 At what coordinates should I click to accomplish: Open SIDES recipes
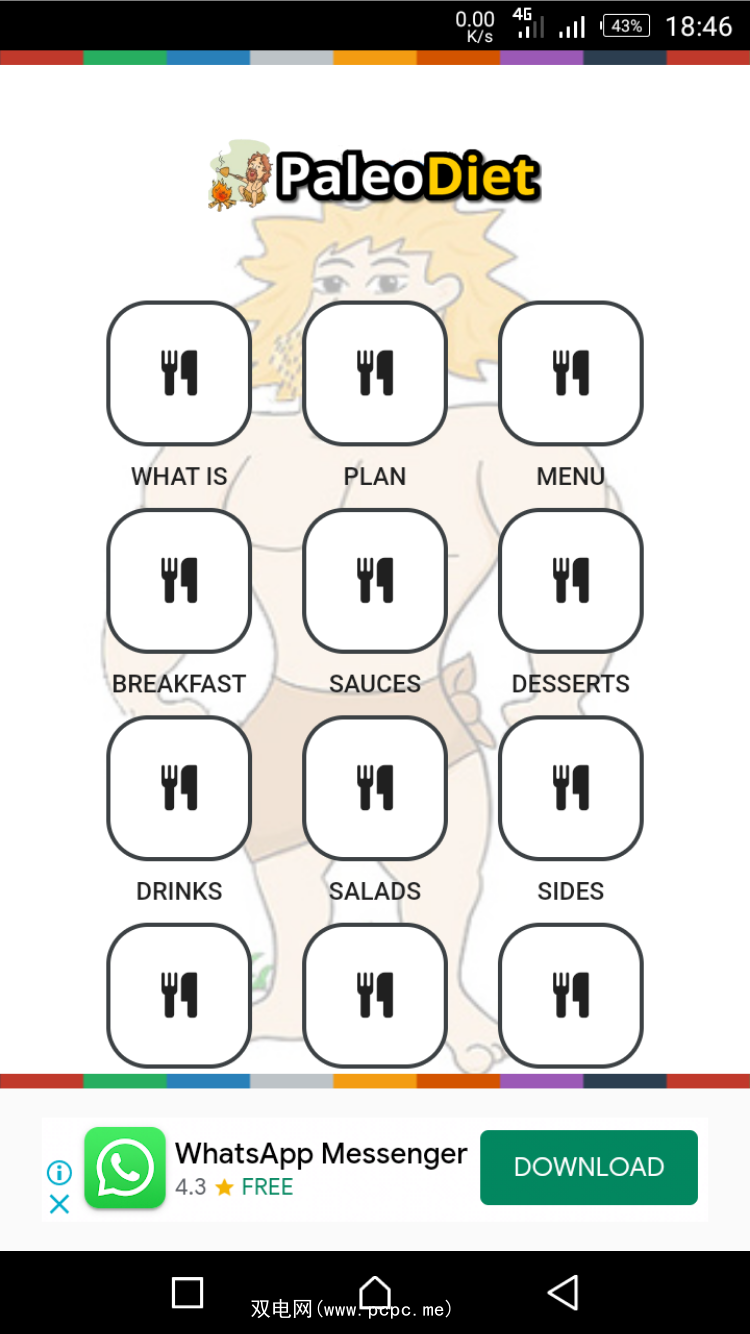571,788
